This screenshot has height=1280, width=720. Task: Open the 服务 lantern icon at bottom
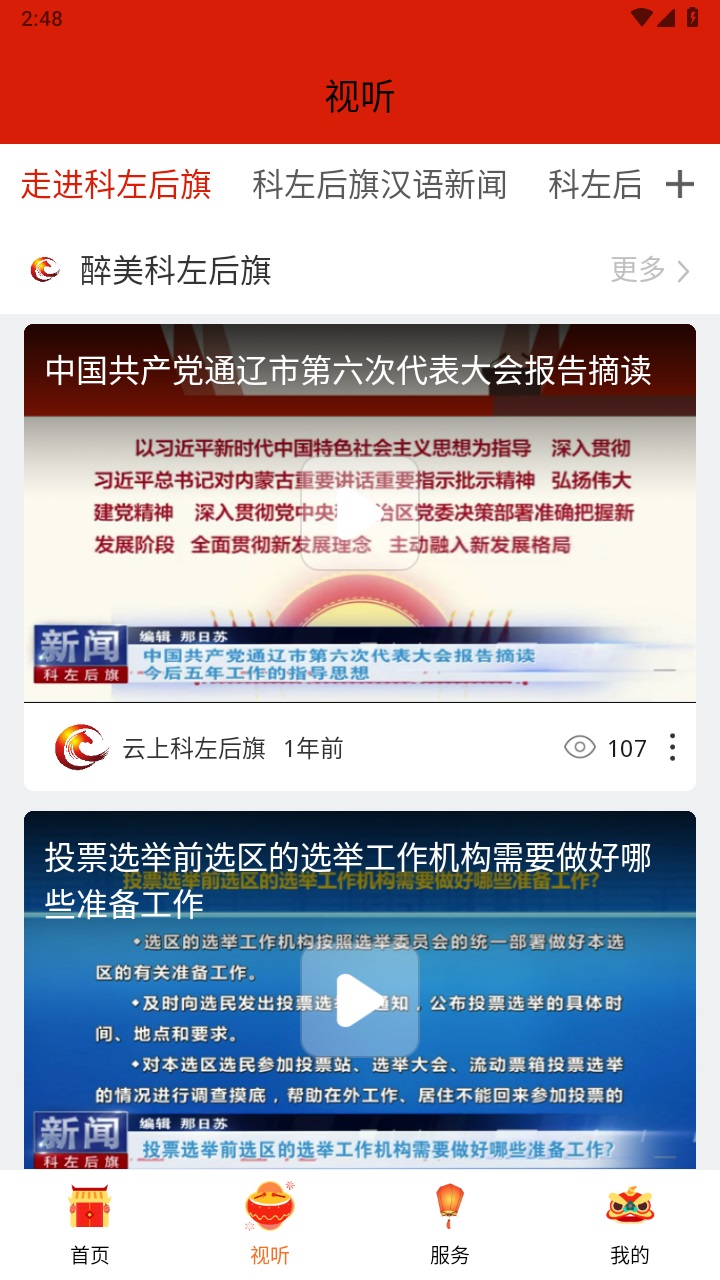447,1210
